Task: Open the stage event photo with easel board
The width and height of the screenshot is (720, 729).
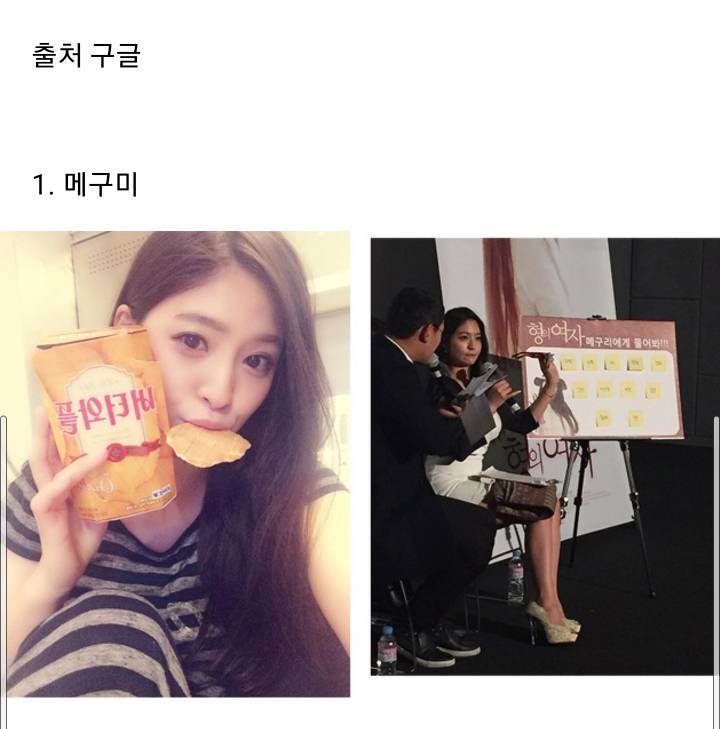Action: click(544, 456)
